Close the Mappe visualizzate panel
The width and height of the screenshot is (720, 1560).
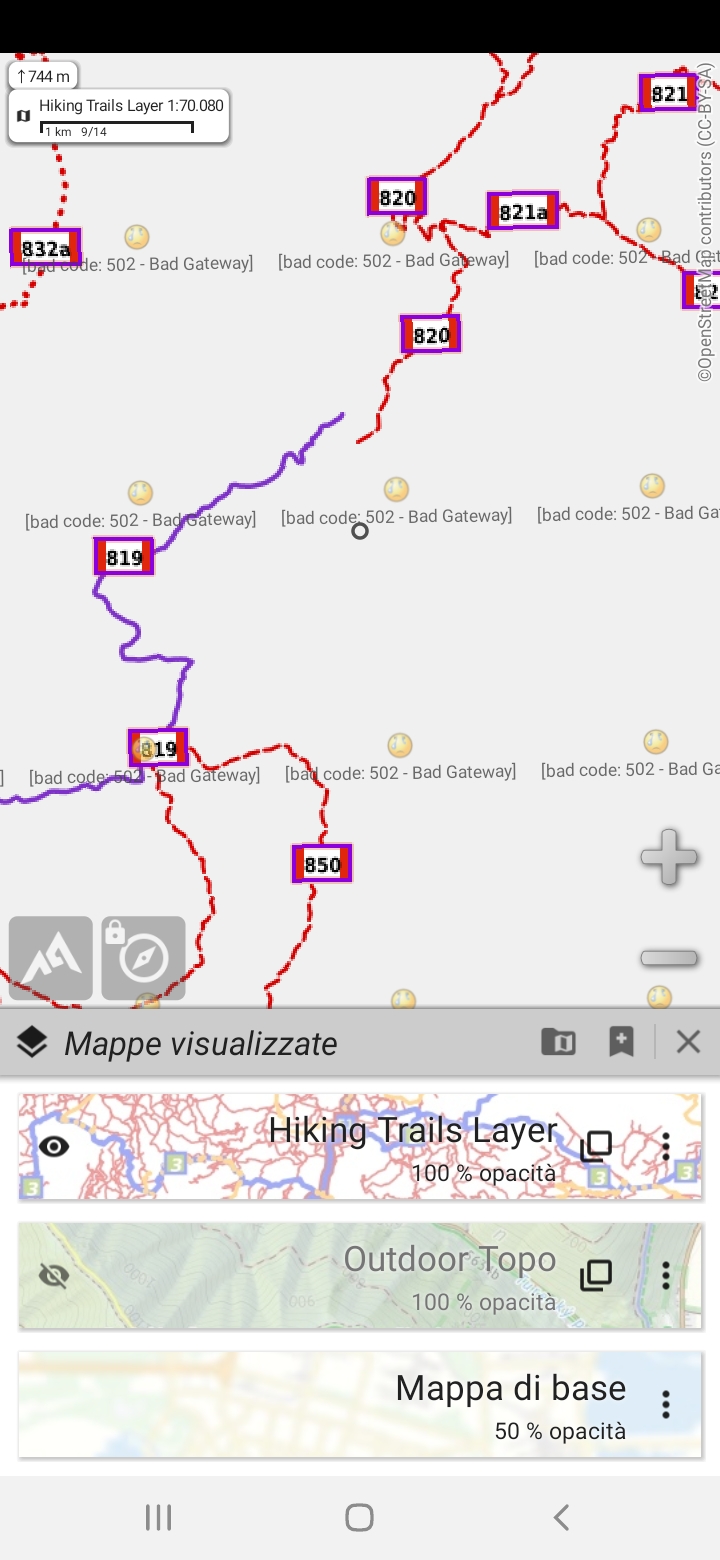(x=688, y=1042)
